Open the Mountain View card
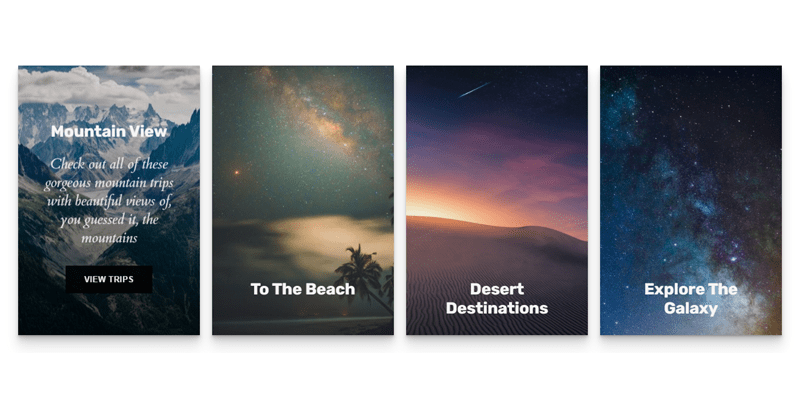This screenshot has height=400, width=800. tap(108, 132)
